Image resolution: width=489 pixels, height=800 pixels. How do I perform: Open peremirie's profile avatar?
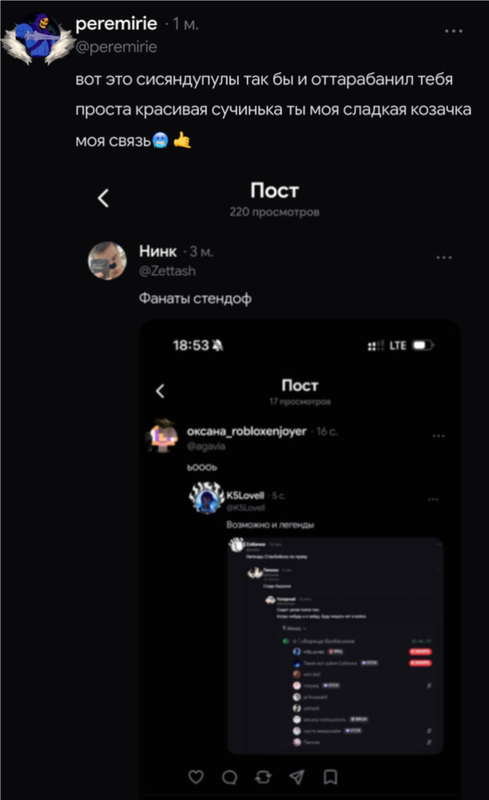(39, 39)
